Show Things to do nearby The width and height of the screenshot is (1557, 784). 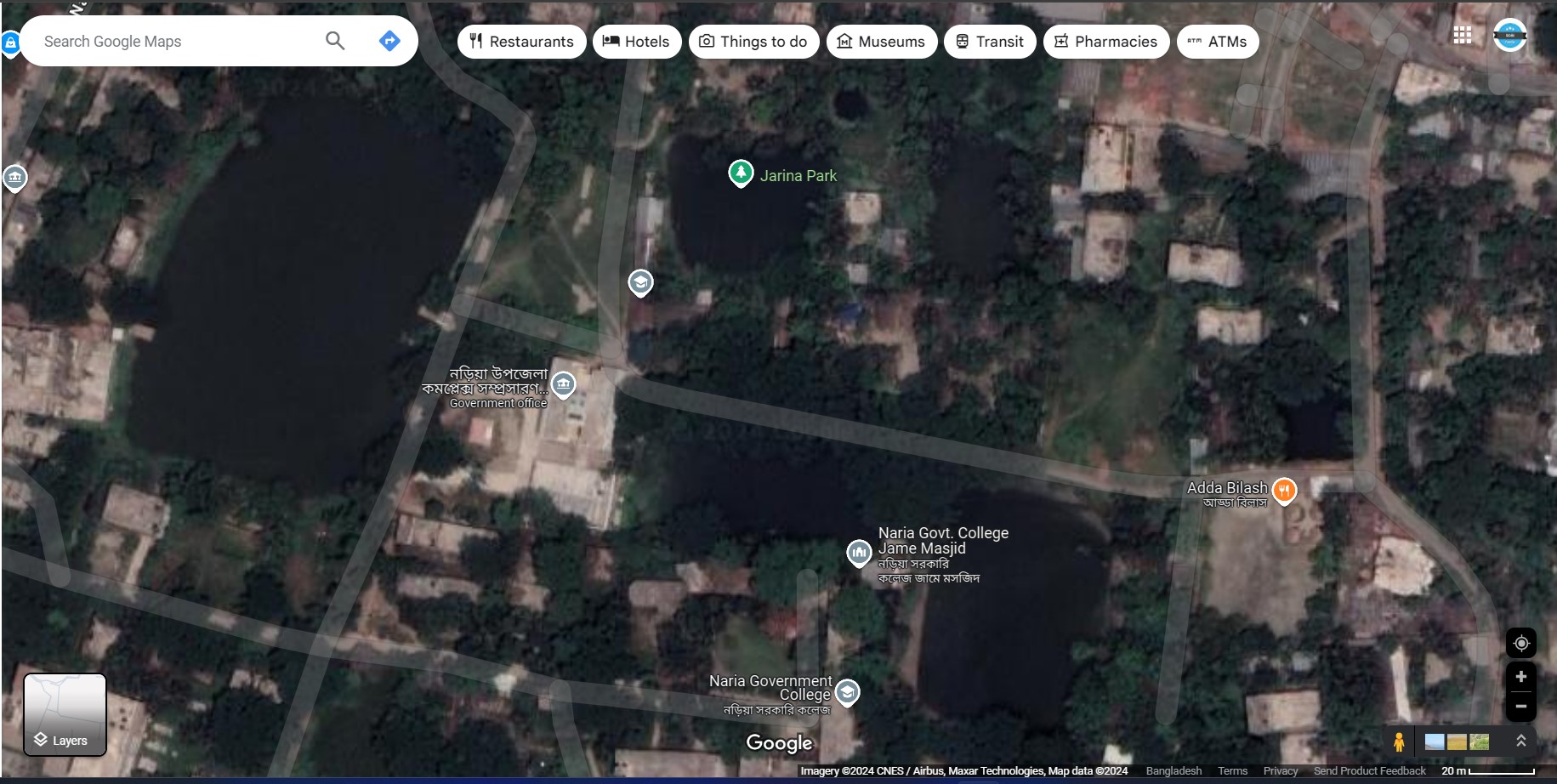coord(753,42)
